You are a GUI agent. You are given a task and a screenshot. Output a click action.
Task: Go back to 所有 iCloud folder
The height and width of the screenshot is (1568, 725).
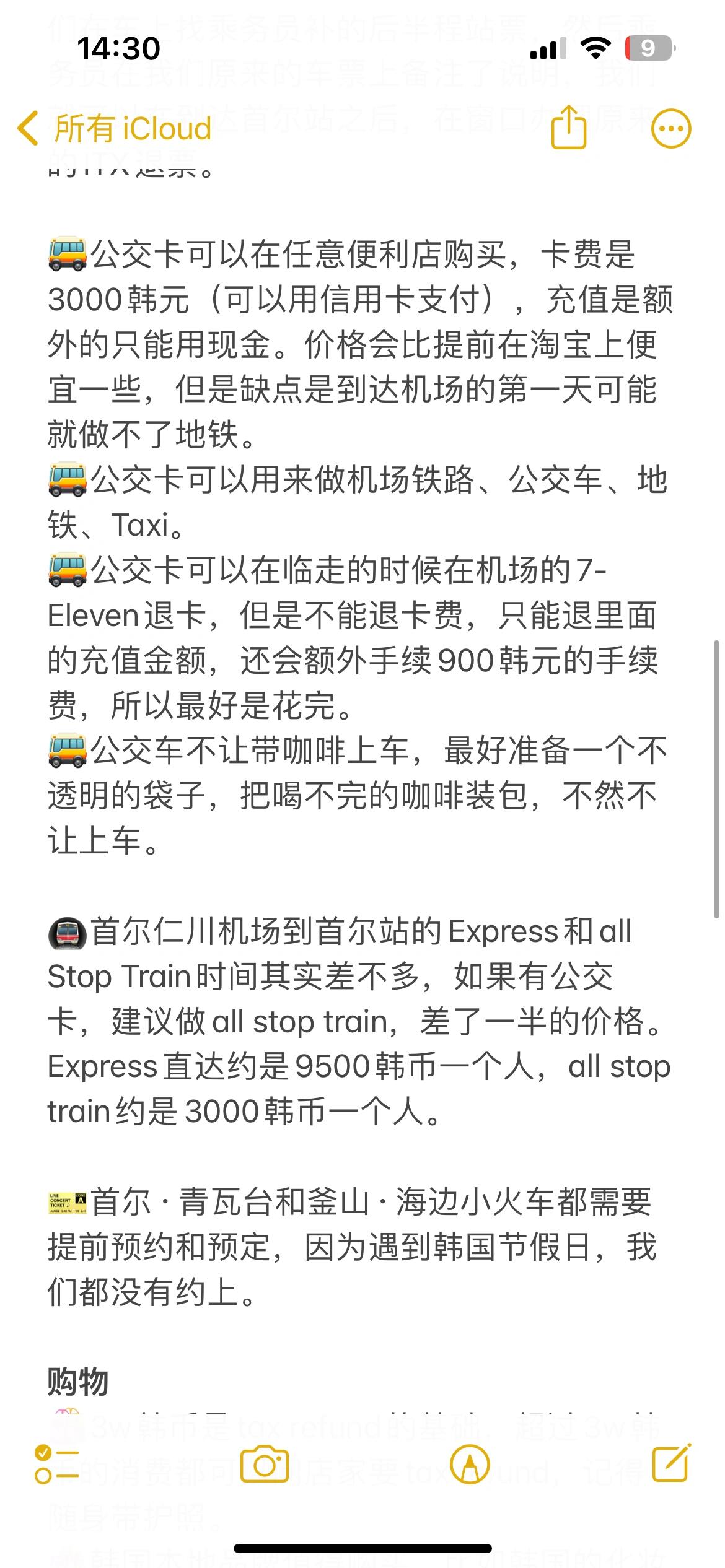tap(115, 129)
